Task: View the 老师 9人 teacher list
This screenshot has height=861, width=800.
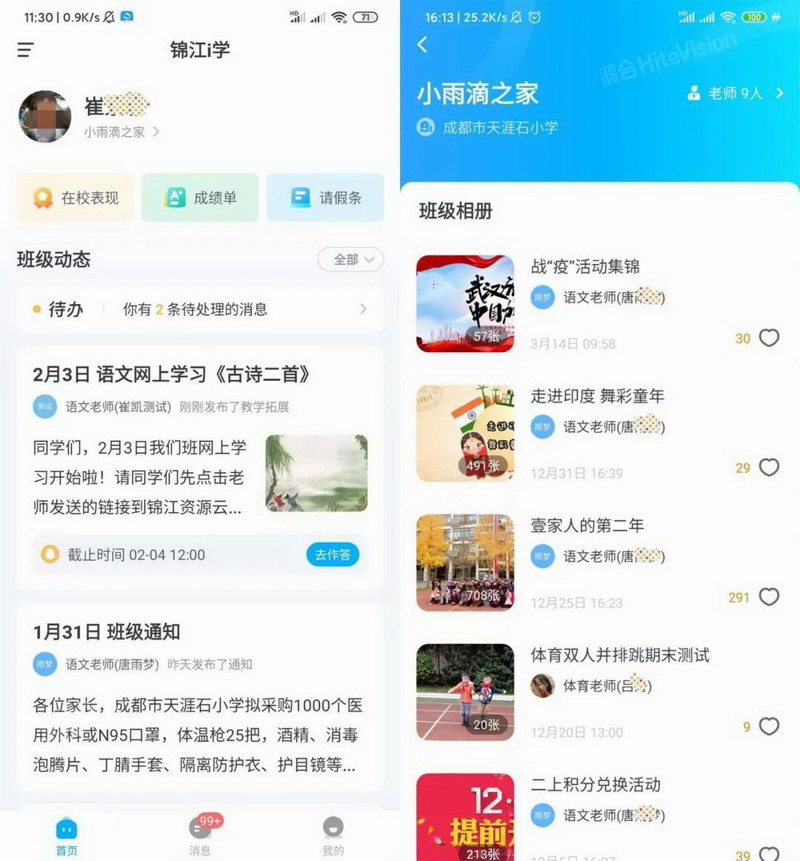Action: [x=736, y=93]
